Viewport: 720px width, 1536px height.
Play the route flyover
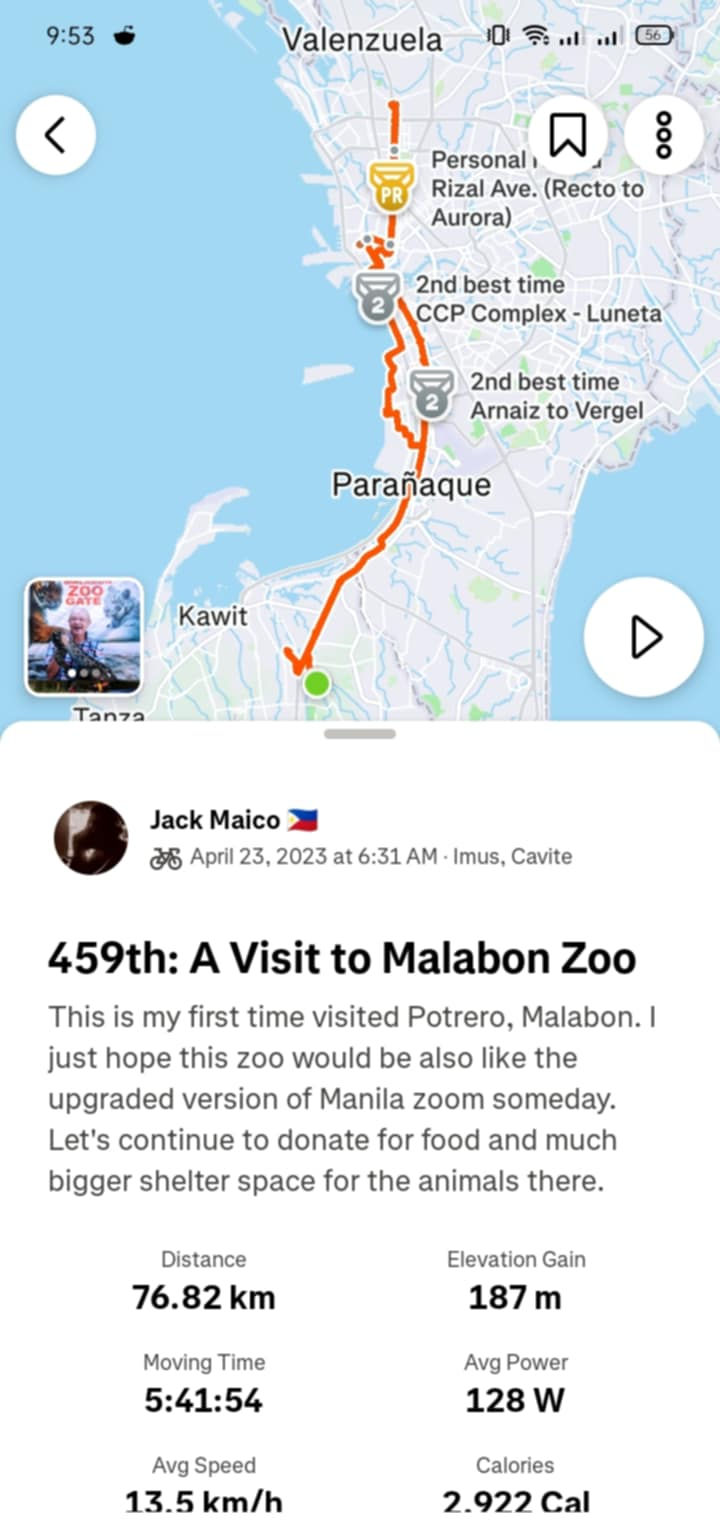[644, 637]
